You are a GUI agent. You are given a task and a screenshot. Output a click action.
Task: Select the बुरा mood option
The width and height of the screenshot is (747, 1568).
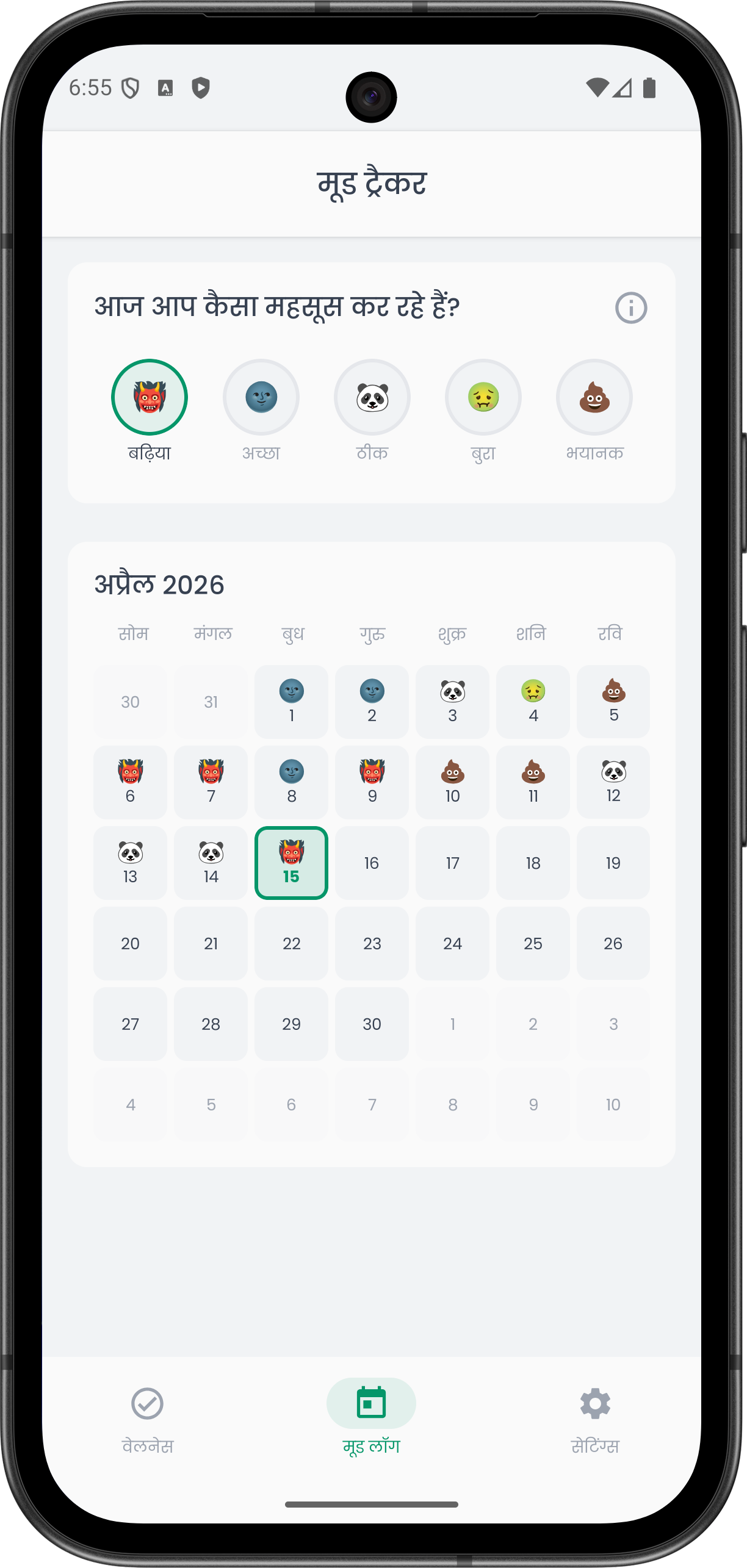tap(483, 398)
